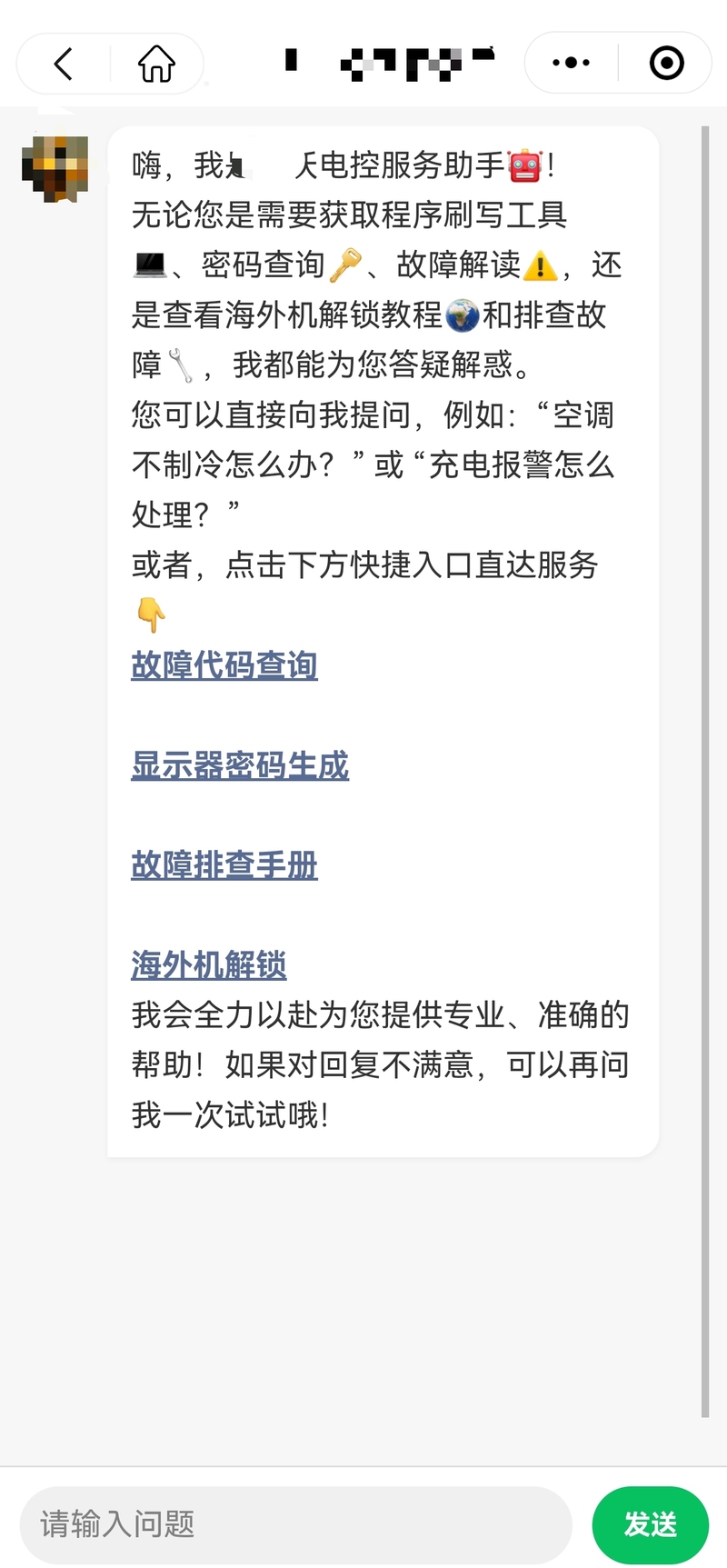Screen dimensions: 727x1568
Task: Open the 故障代码查询 link
Action: coord(224,665)
